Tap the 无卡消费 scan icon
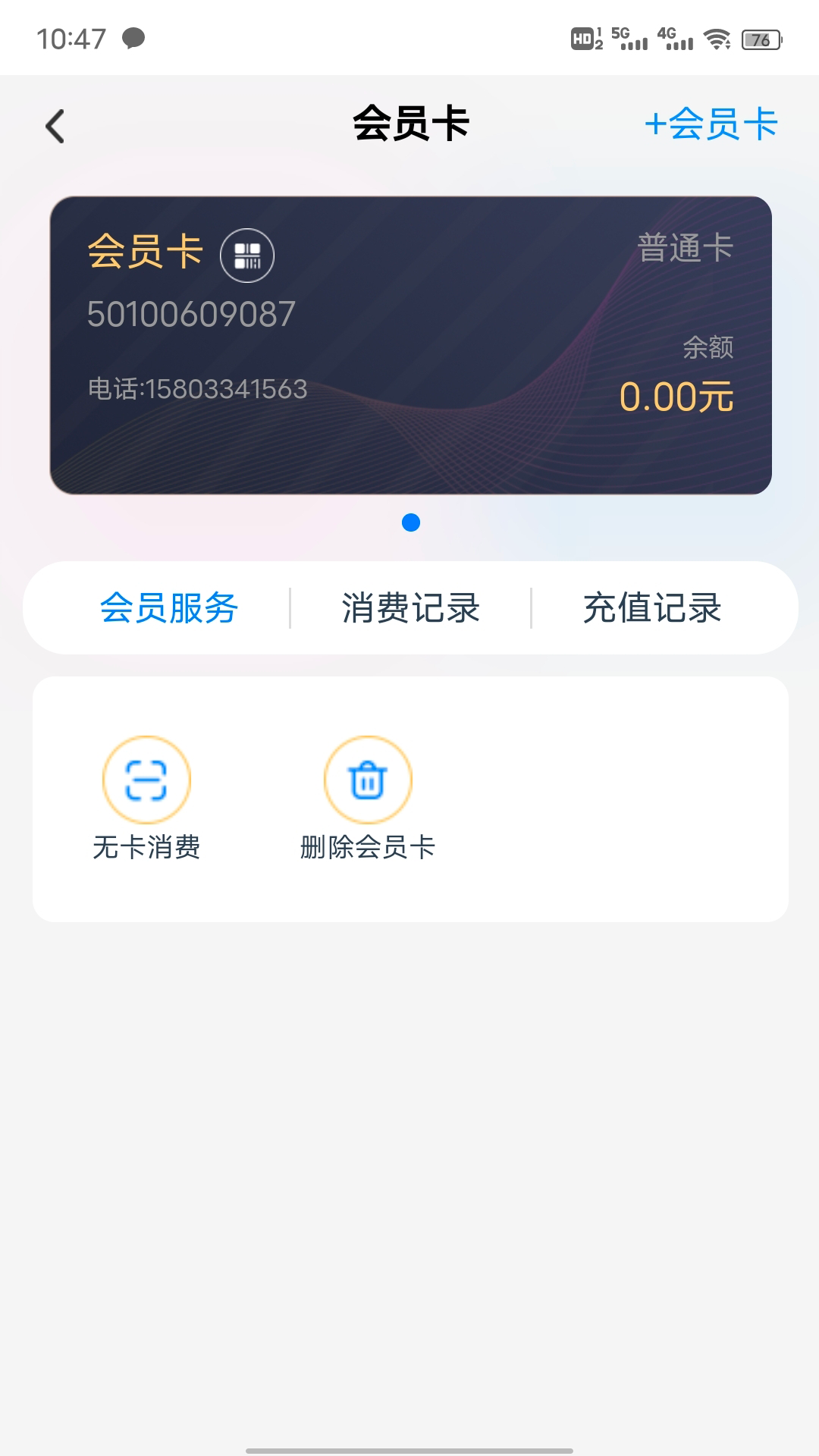The width and height of the screenshot is (819, 1456). 146,780
